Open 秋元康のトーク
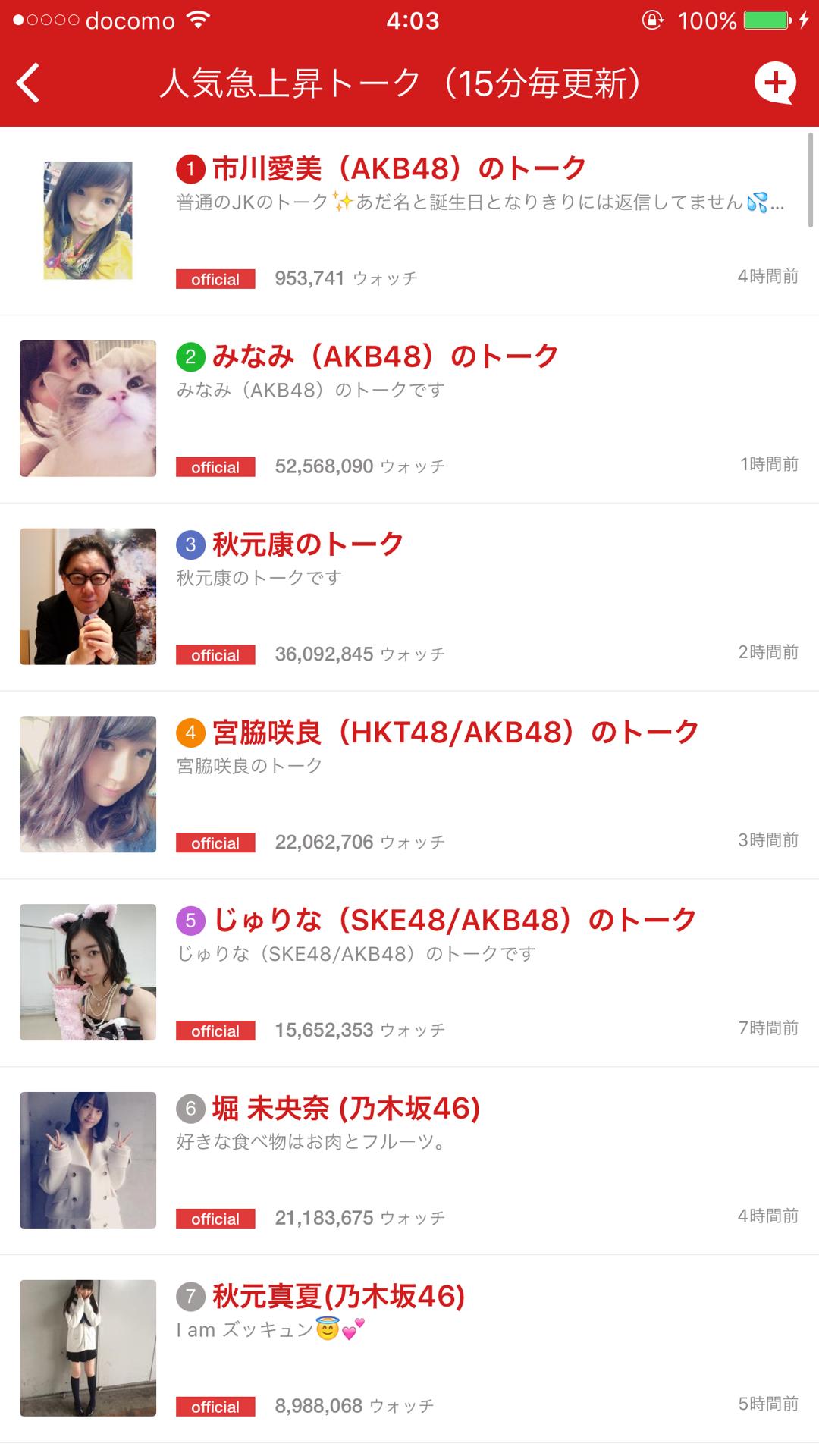The width and height of the screenshot is (819, 1456). [308, 544]
